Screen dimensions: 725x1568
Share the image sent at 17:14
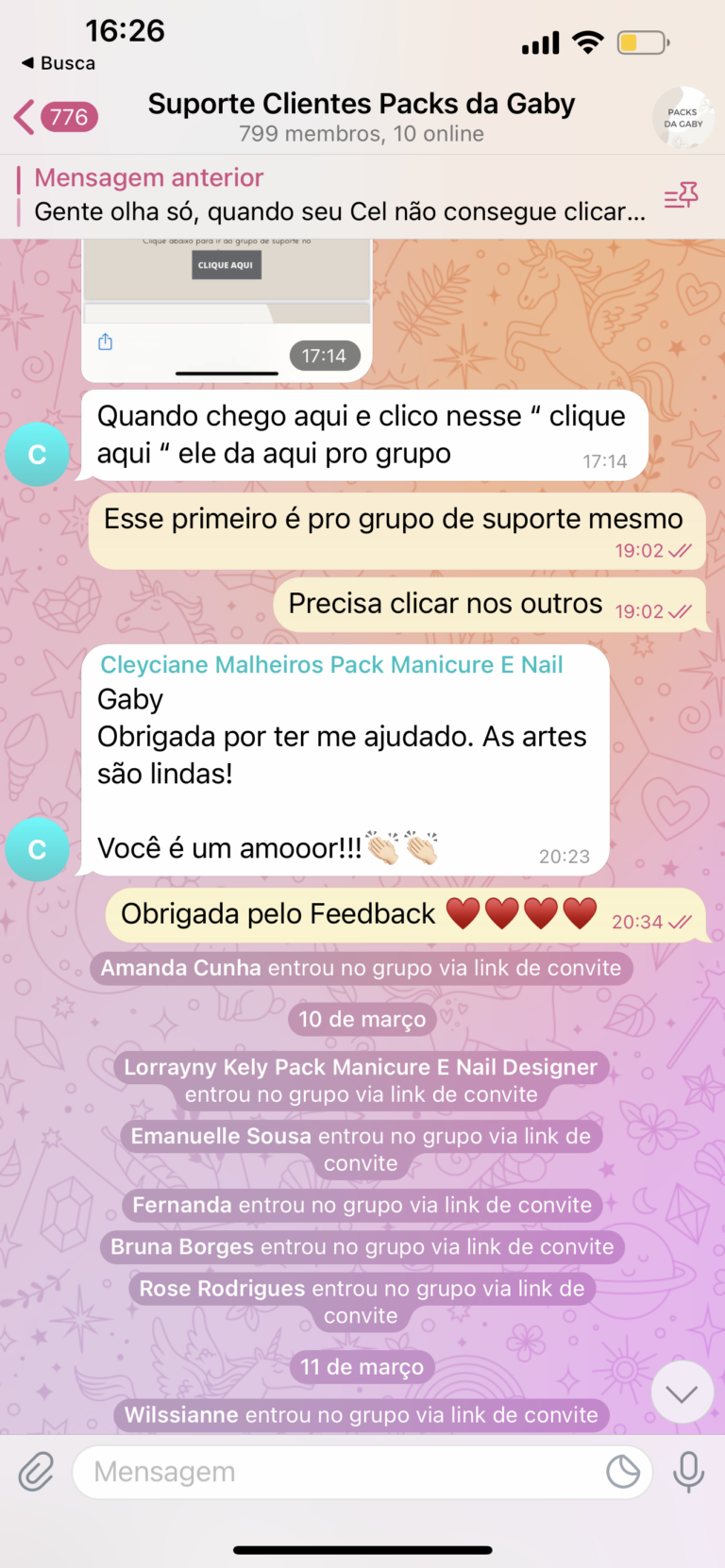[106, 342]
